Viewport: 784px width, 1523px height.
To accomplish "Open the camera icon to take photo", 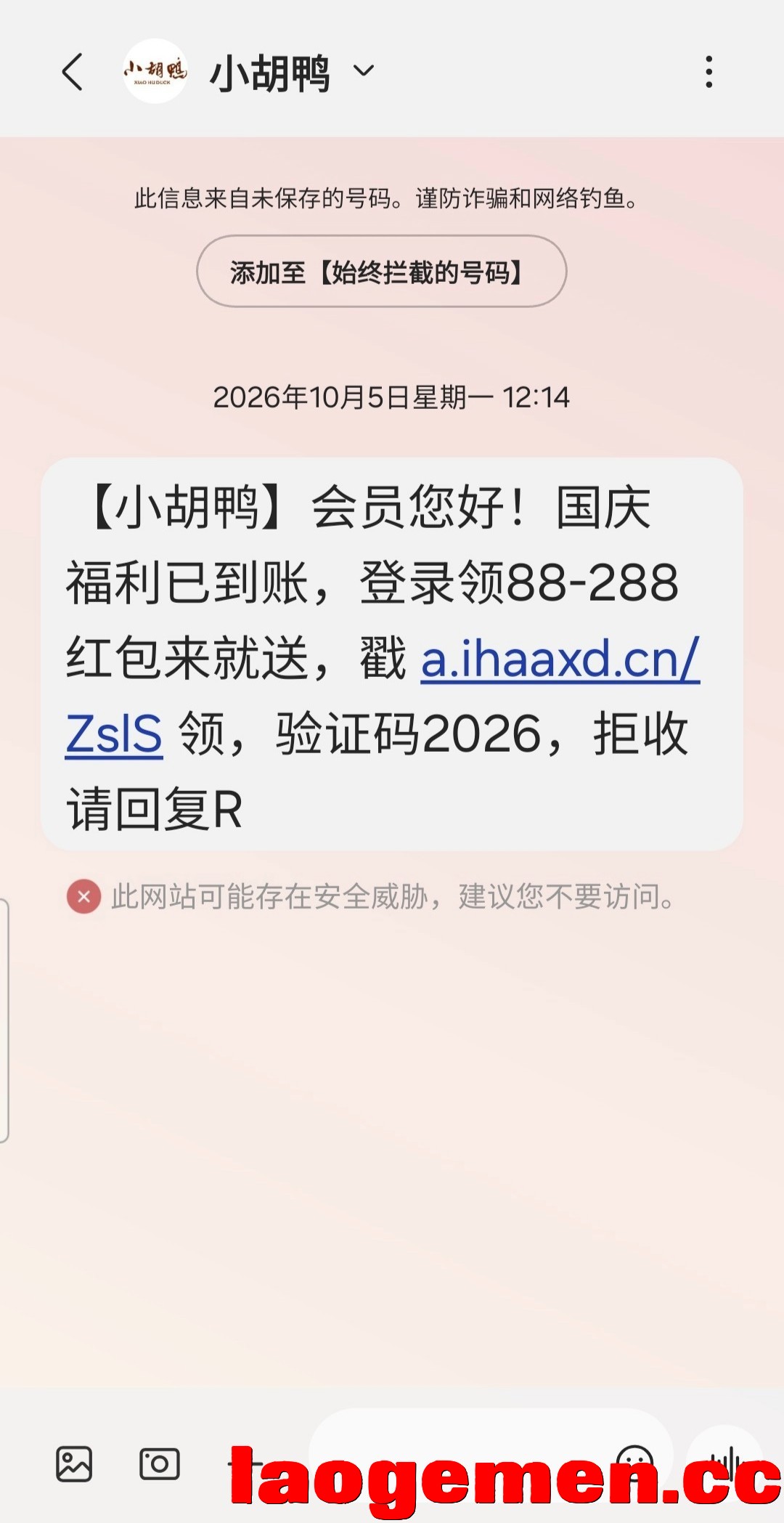I will 160,1463.
